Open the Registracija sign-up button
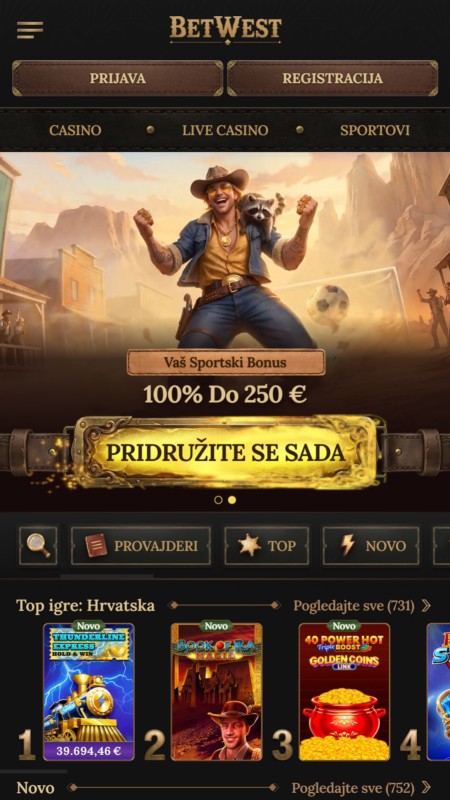The height and width of the screenshot is (800, 450). [332, 78]
